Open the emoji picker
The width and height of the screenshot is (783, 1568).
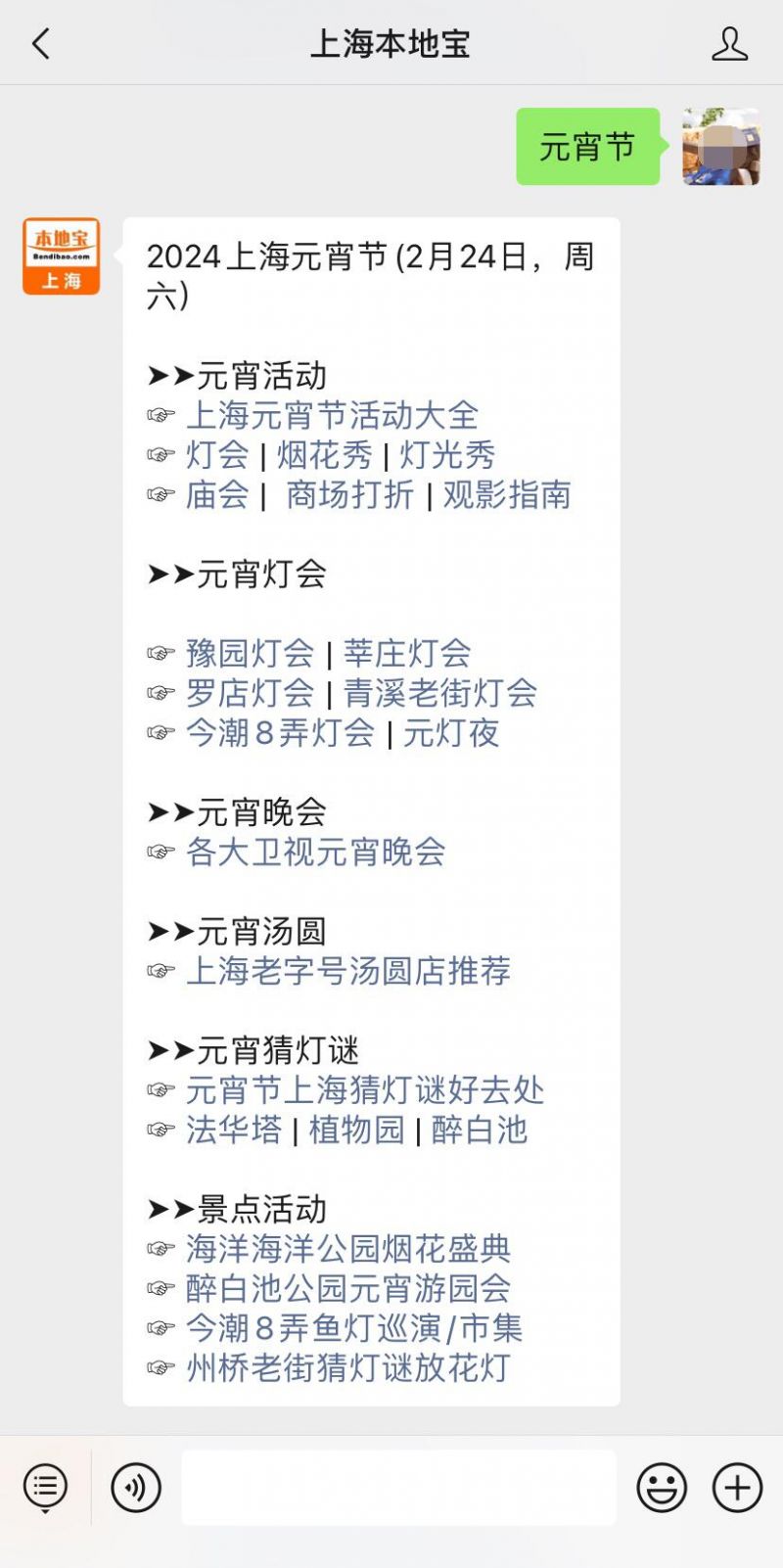tap(662, 1488)
